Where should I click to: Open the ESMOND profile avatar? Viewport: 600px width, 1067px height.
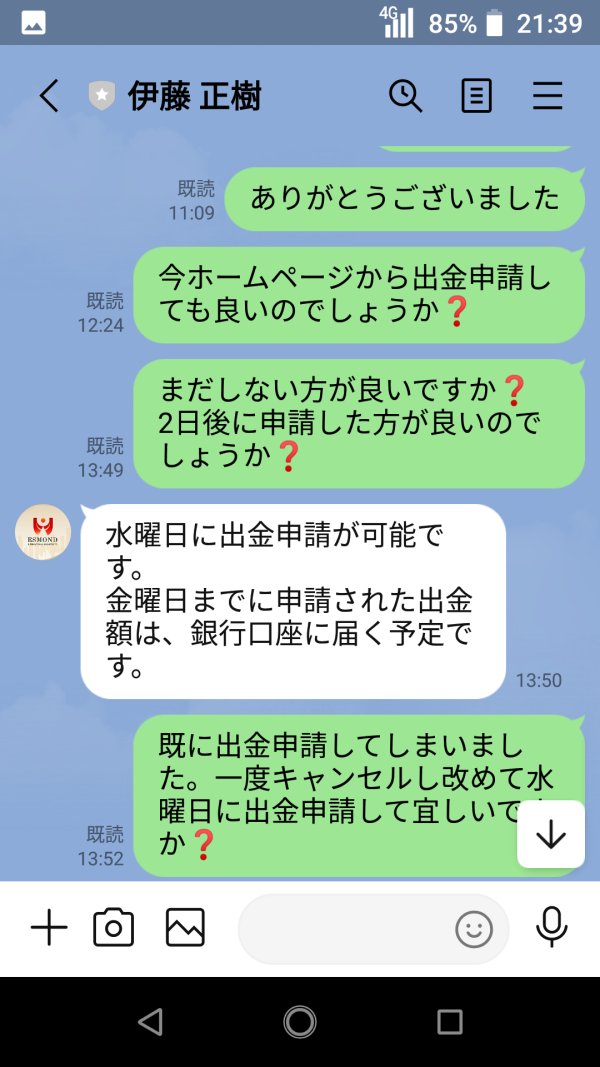coord(43,532)
